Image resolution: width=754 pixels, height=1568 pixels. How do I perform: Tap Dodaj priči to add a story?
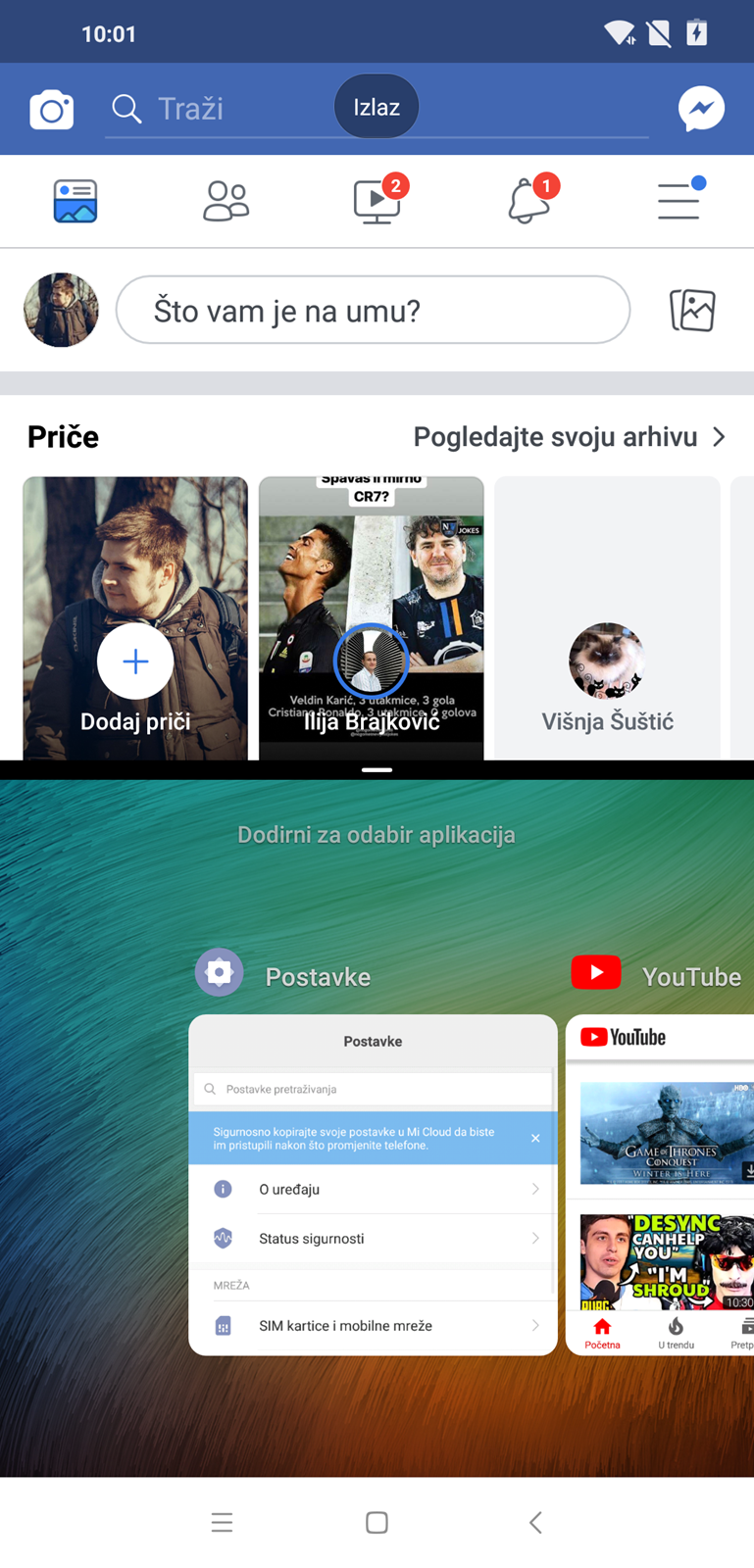tap(135, 618)
